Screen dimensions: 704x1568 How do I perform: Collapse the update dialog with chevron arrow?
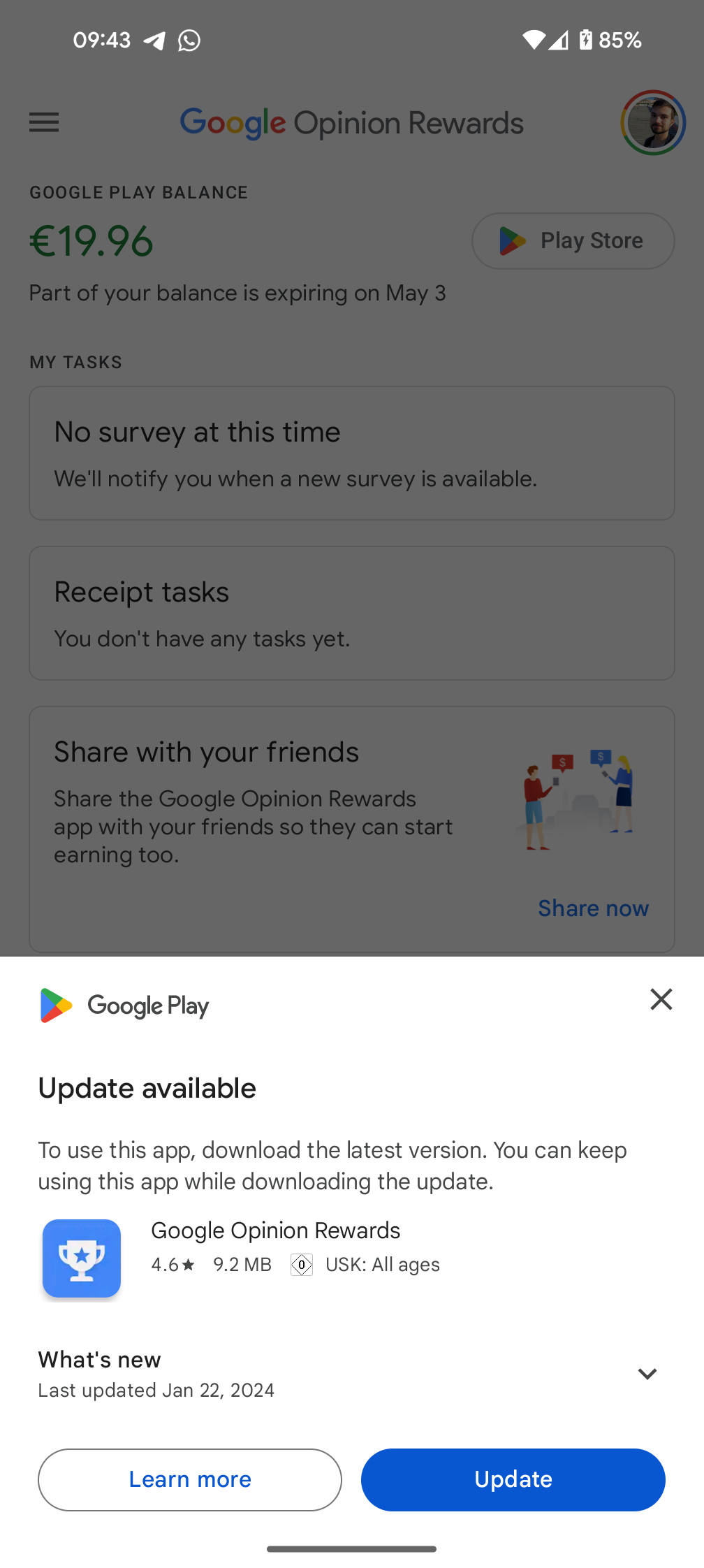(647, 1374)
